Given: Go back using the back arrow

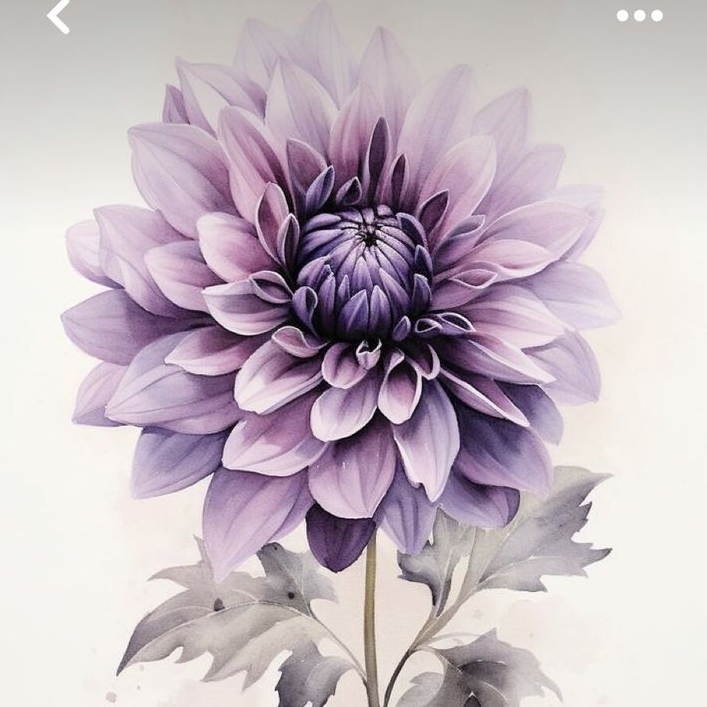Looking at the screenshot, I should tap(59, 15).
